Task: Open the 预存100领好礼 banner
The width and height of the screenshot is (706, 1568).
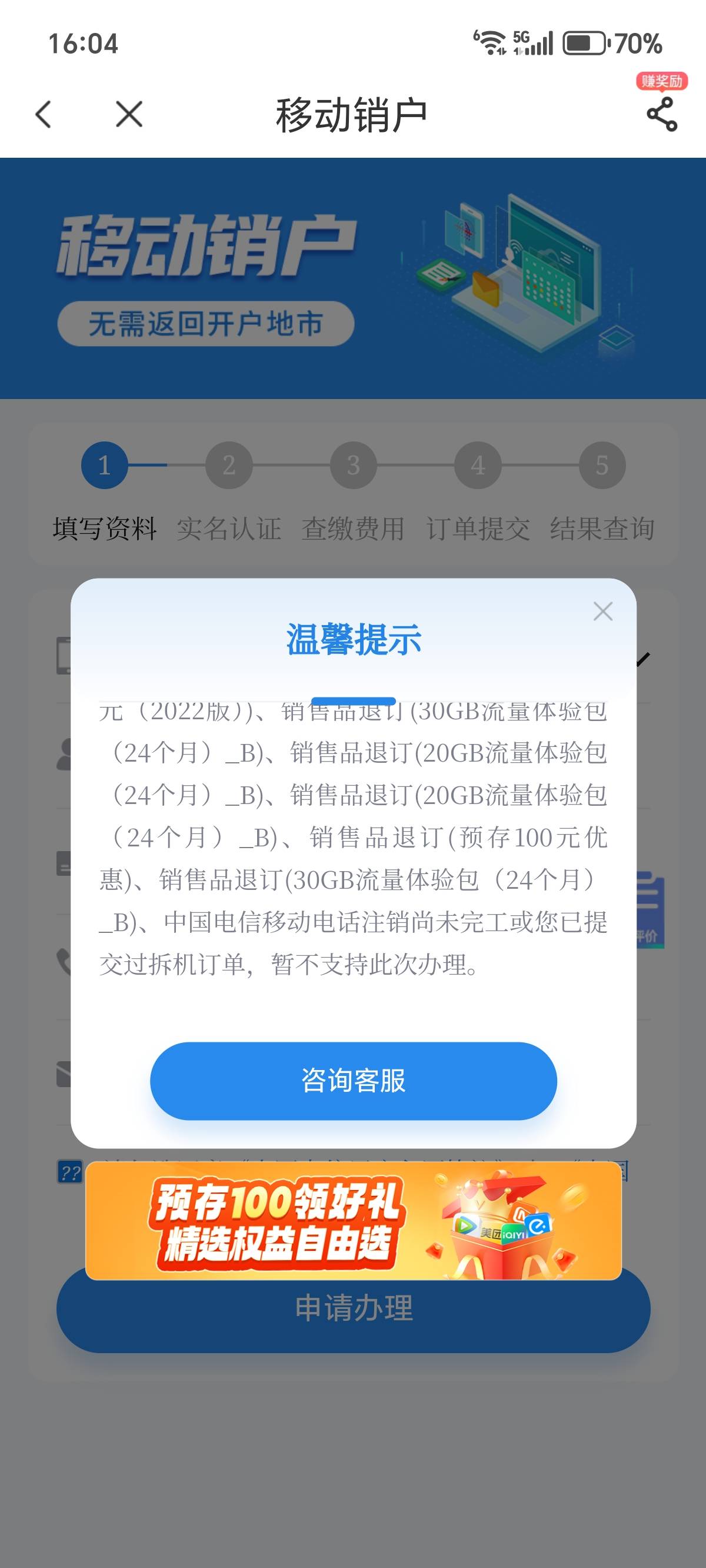Action: click(353, 1221)
